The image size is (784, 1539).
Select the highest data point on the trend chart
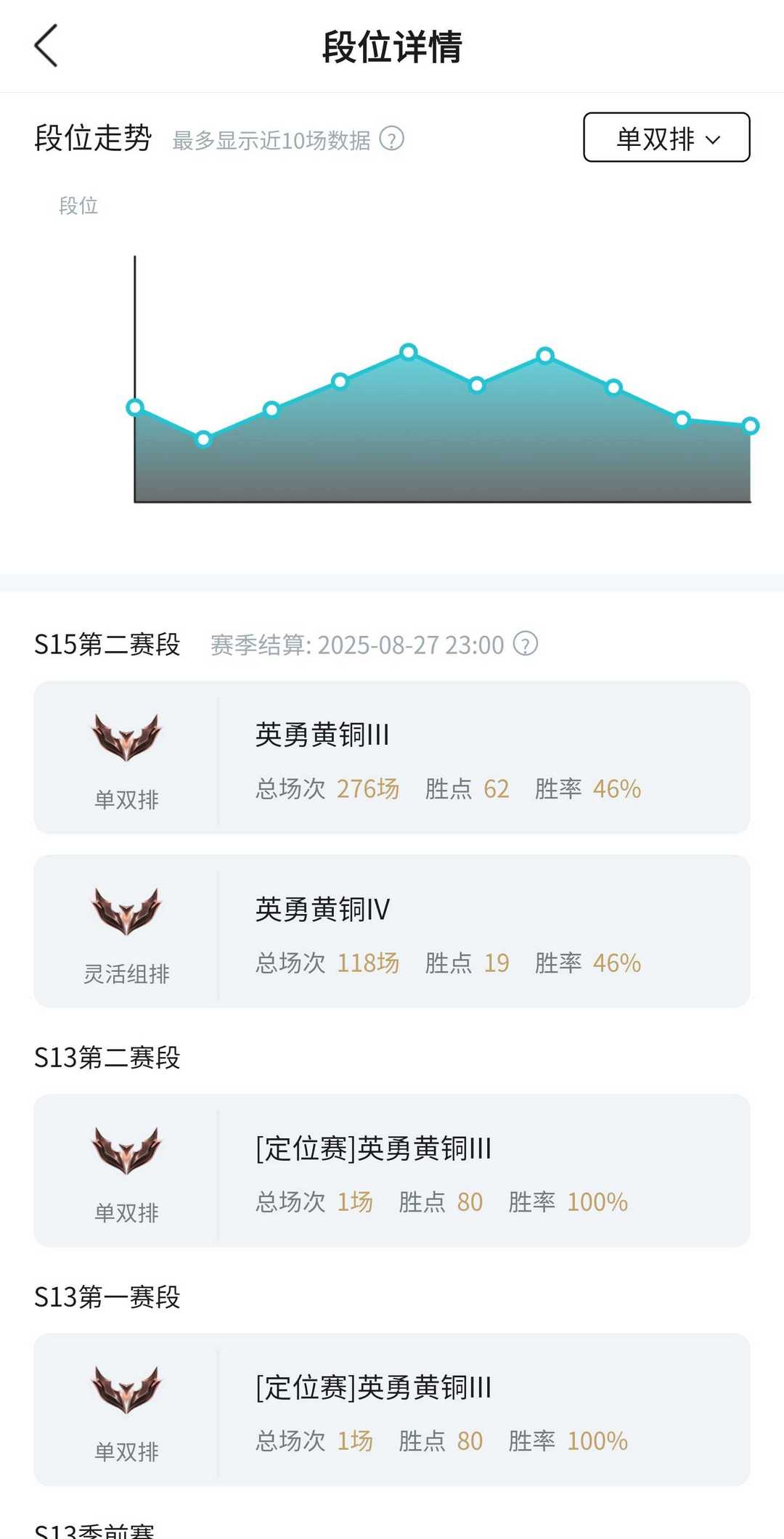click(x=409, y=352)
